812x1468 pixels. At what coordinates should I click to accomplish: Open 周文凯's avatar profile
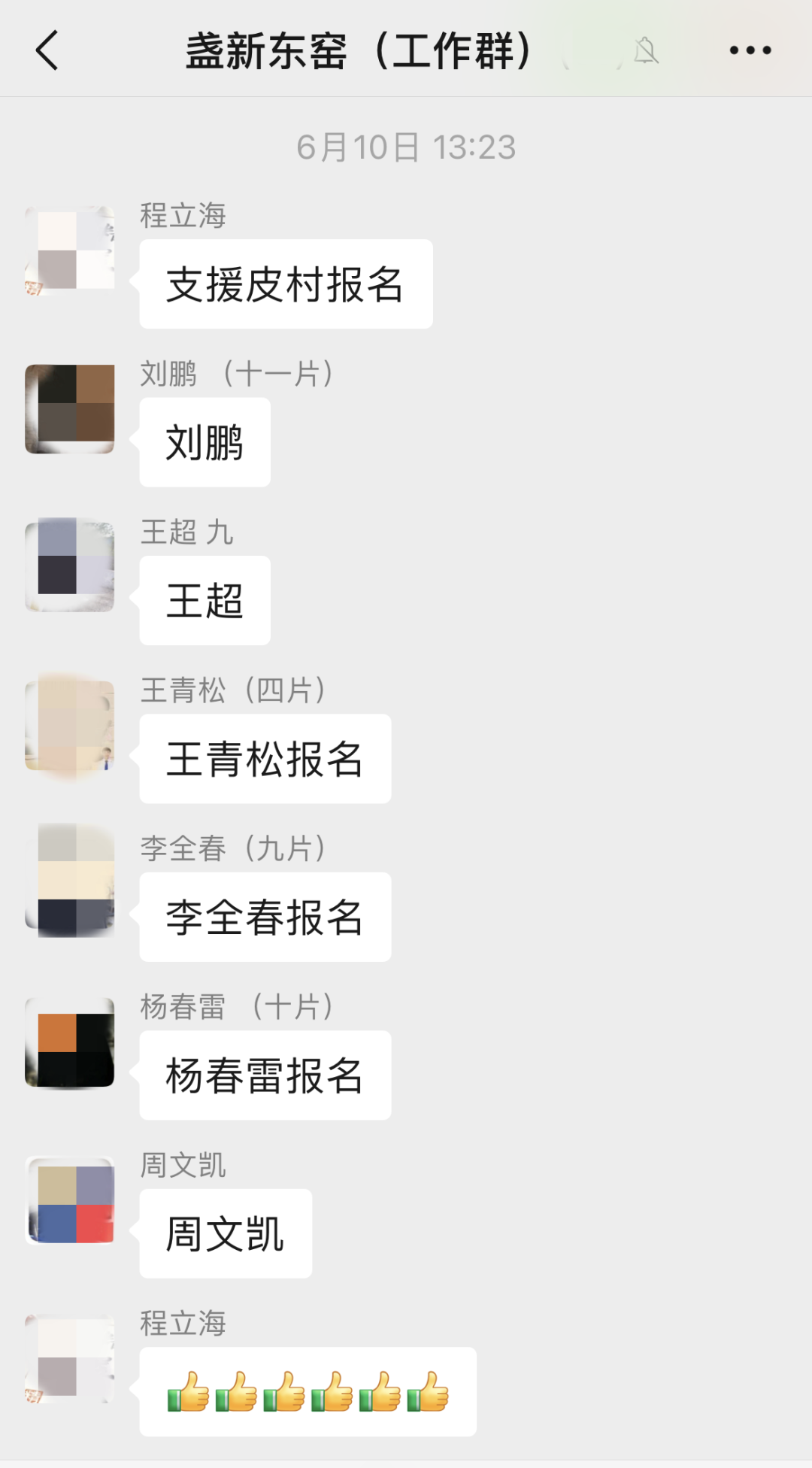(x=70, y=1200)
